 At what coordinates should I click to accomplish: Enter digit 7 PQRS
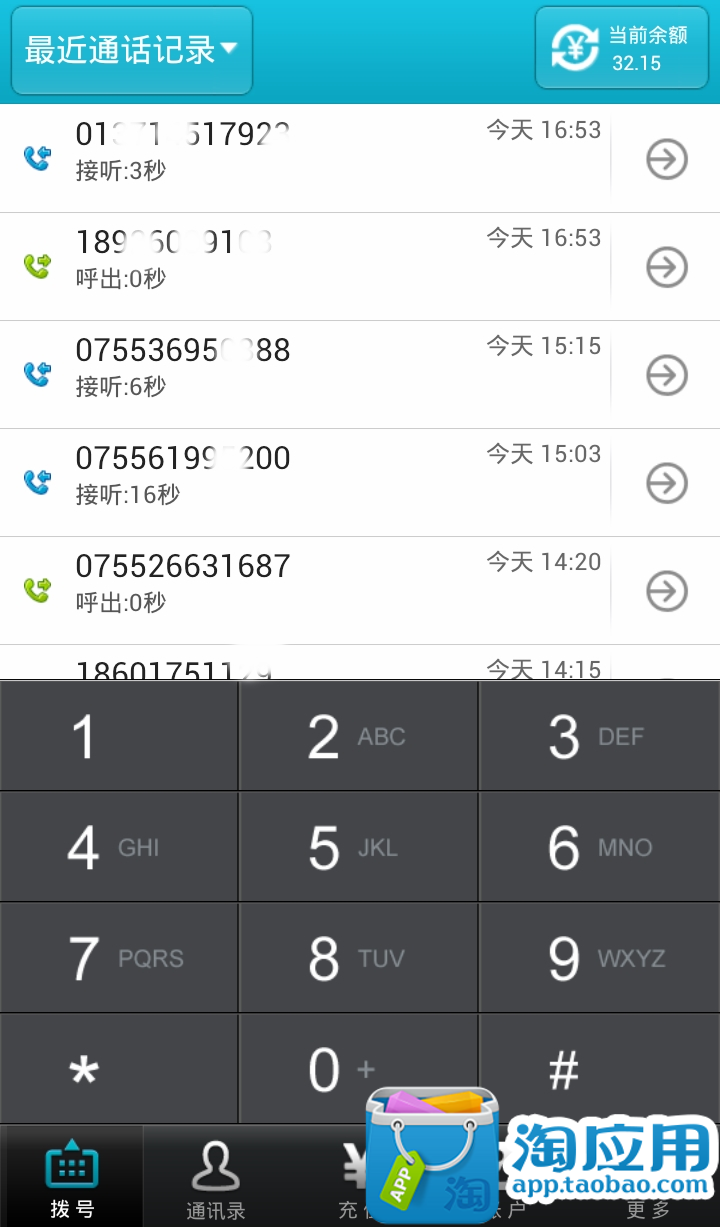tap(119, 958)
